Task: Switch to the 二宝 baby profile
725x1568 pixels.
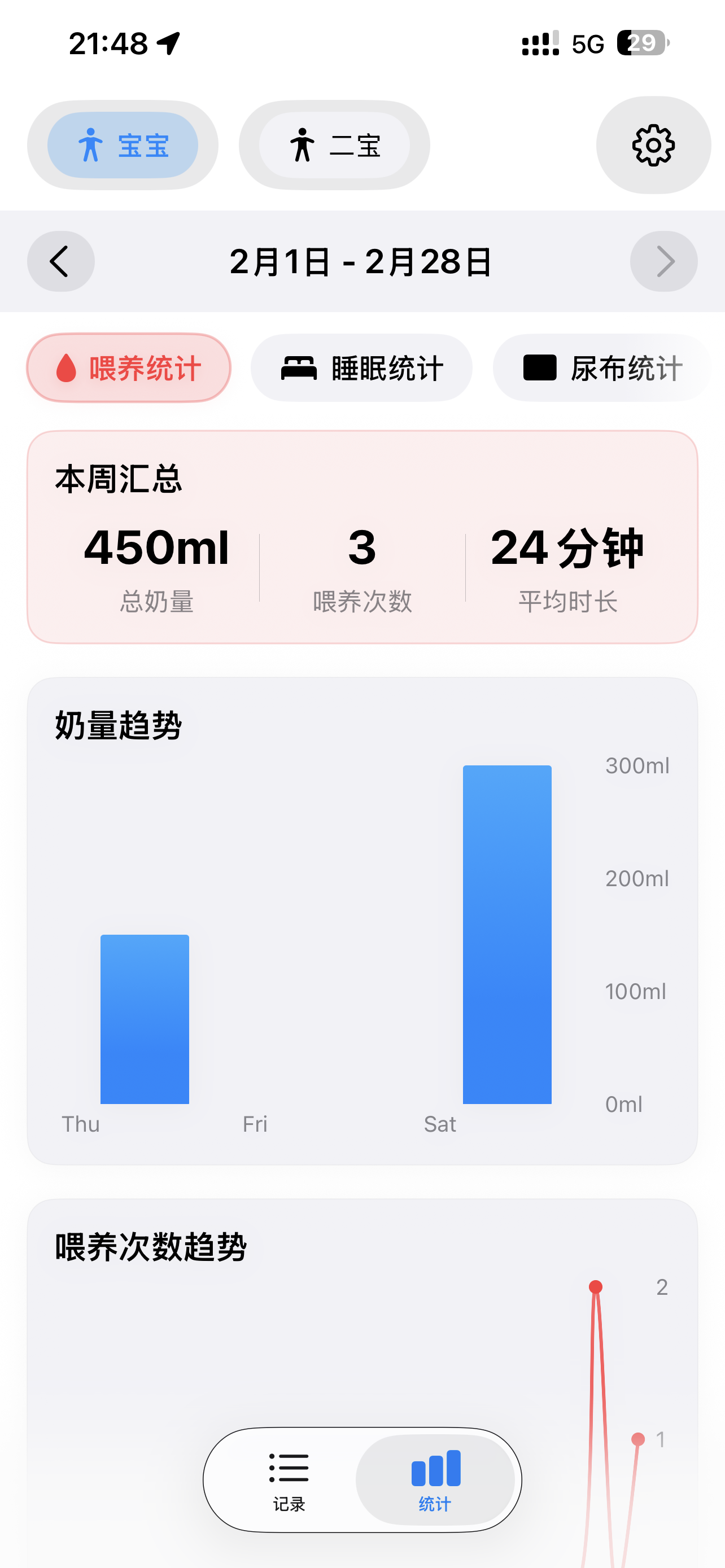Action: [x=334, y=145]
